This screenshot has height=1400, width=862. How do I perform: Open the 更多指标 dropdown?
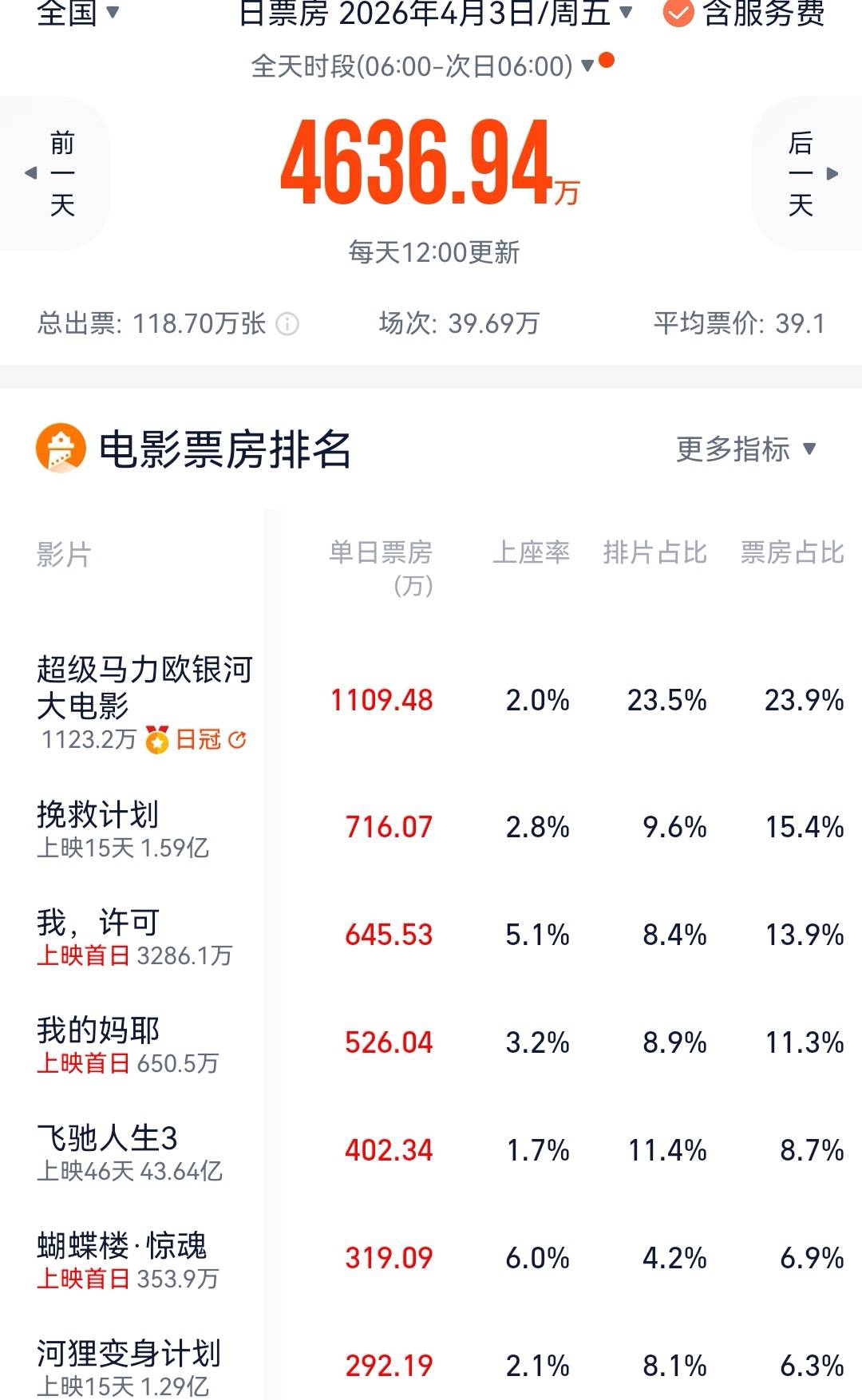point(745,449)
